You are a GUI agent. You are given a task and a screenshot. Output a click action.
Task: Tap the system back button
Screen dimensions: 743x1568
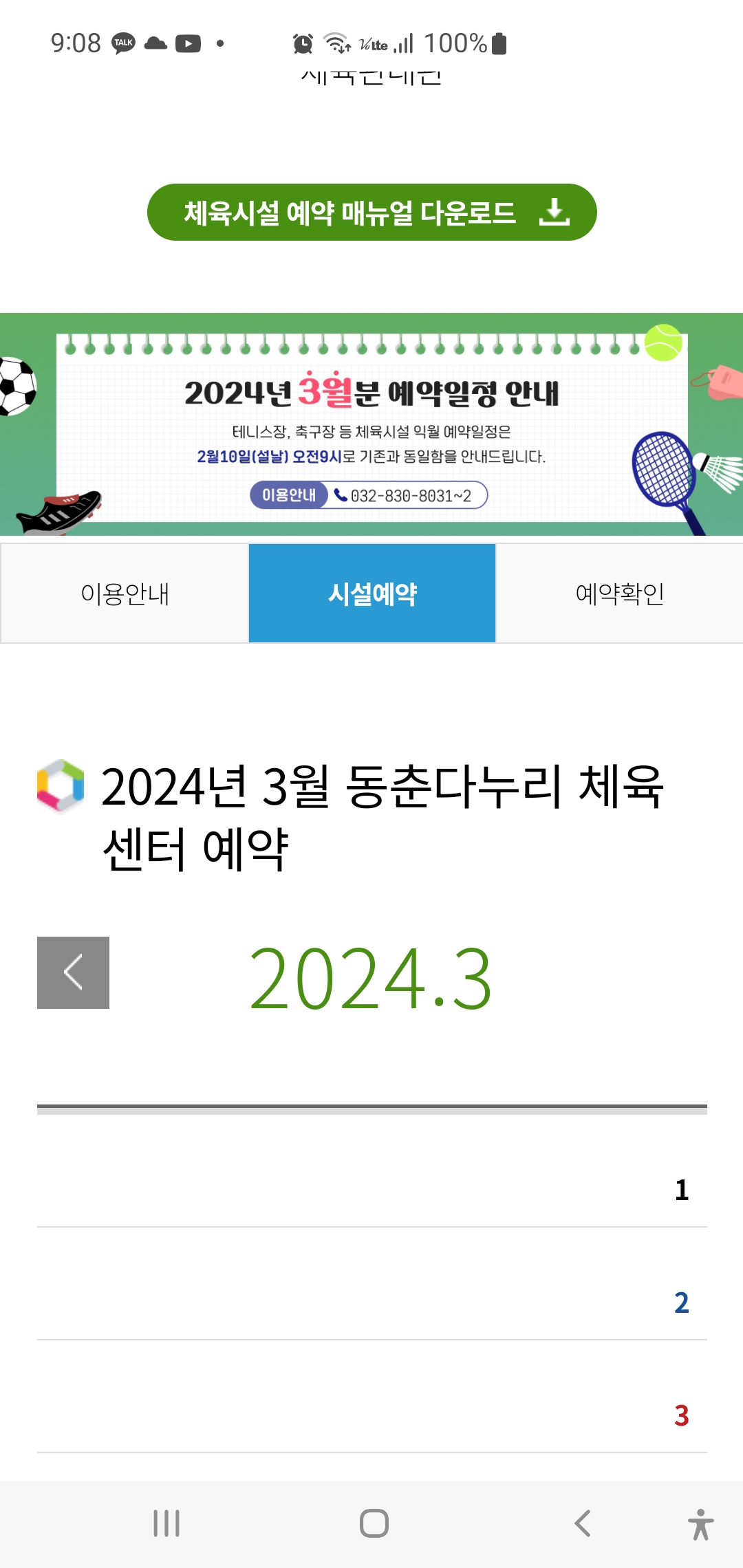coord(583,1523)
